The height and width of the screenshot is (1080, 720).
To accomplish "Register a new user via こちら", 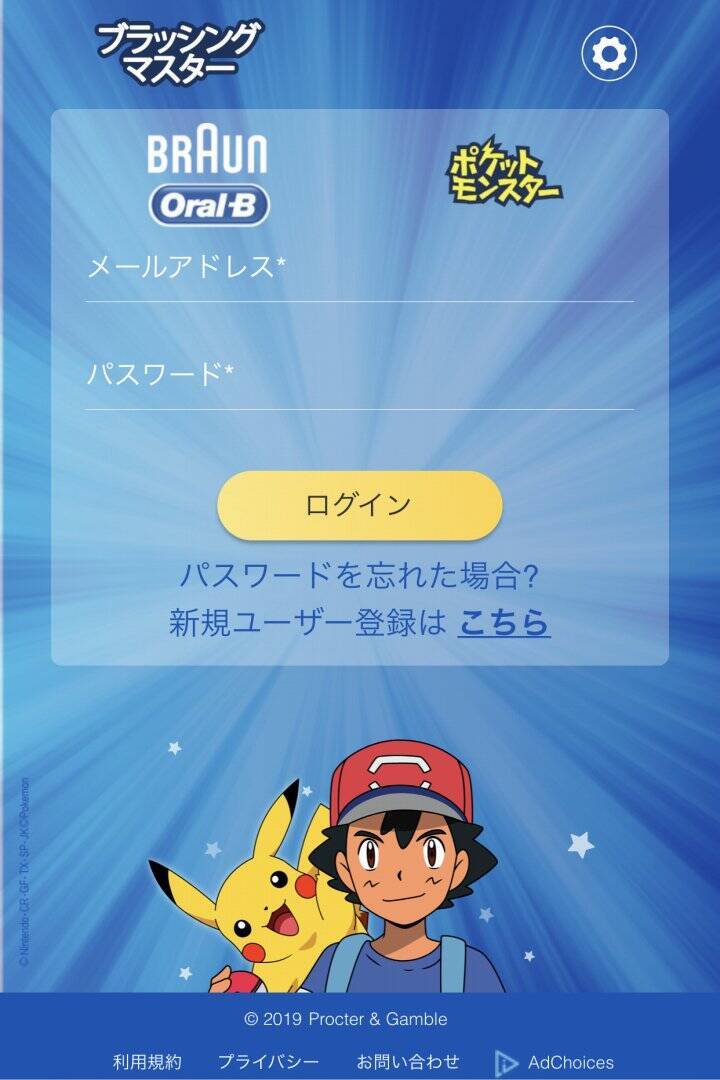I will click(504, 623).
